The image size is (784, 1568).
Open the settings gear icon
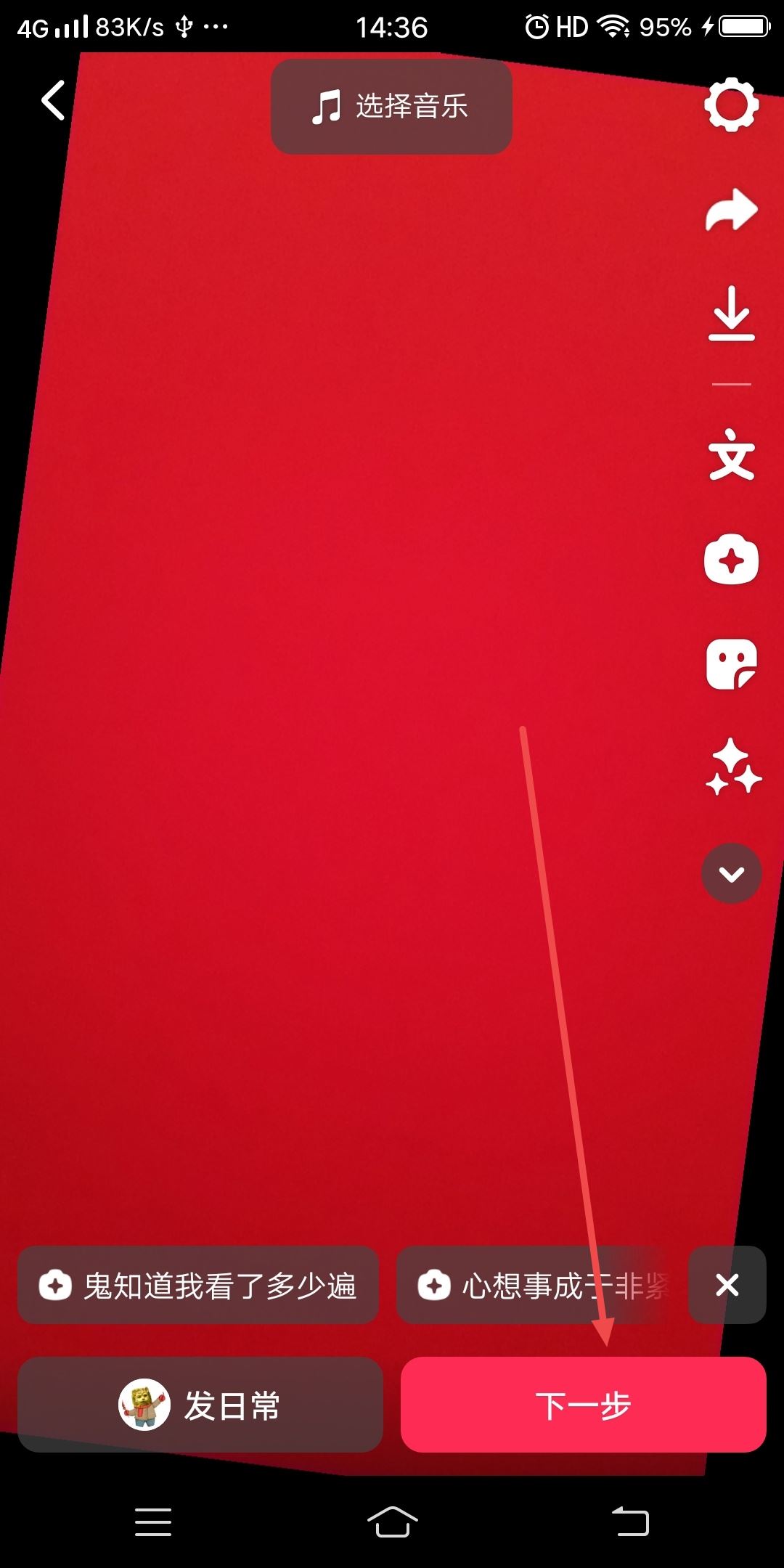coord(731,105)
